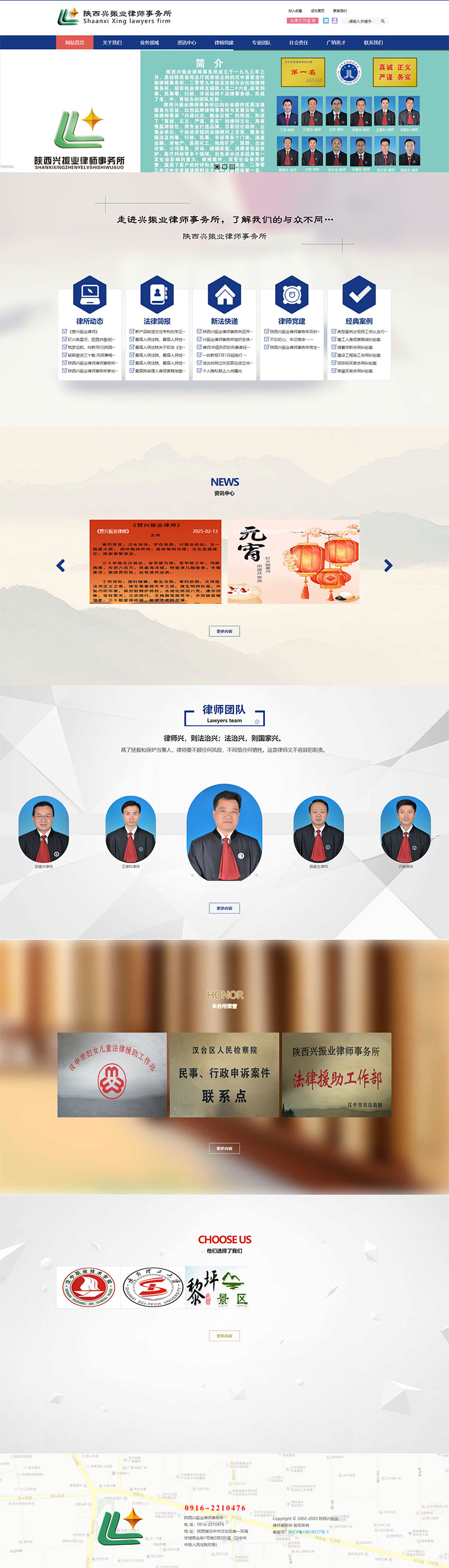
Task: Focus the keyword search input field
Action: (x=361, y=21)
